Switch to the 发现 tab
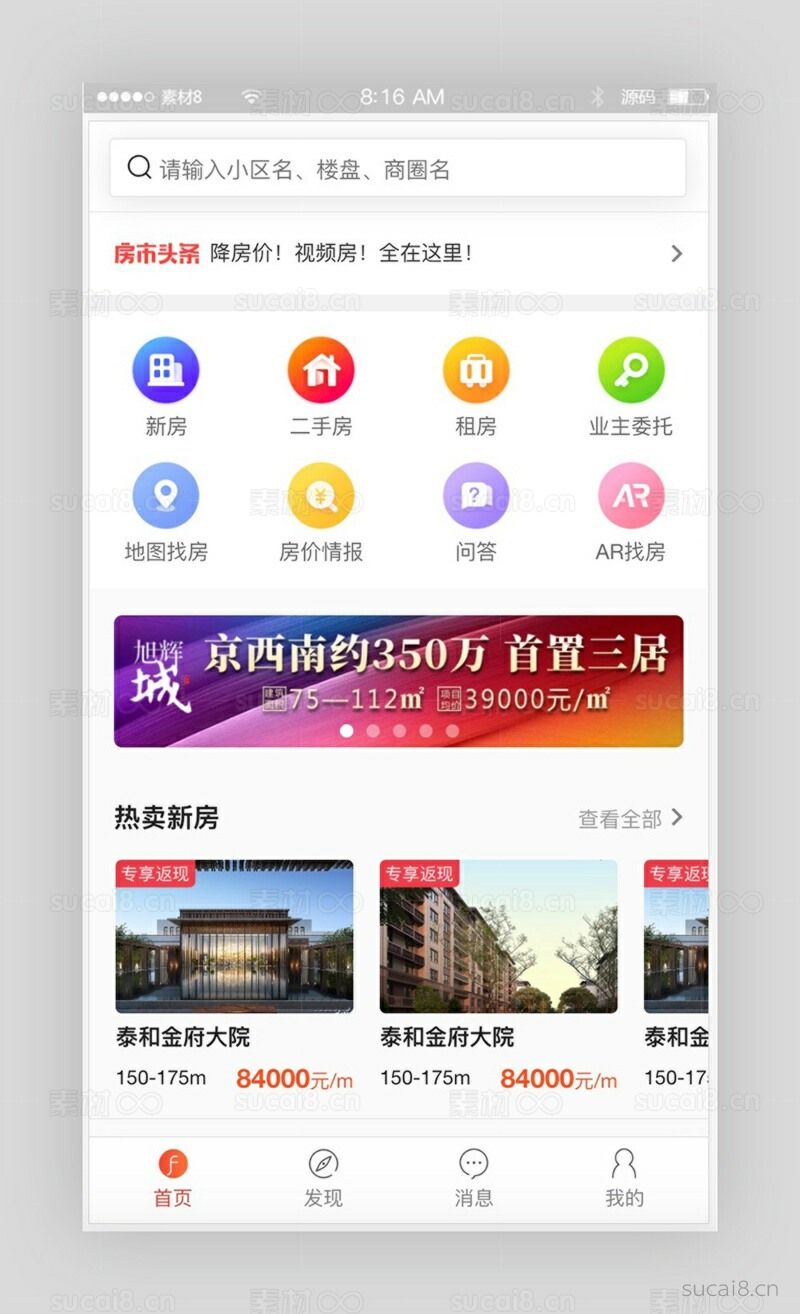This screenshot has width=800, height=1314. pyautogui.click(x=323, y=1179)
